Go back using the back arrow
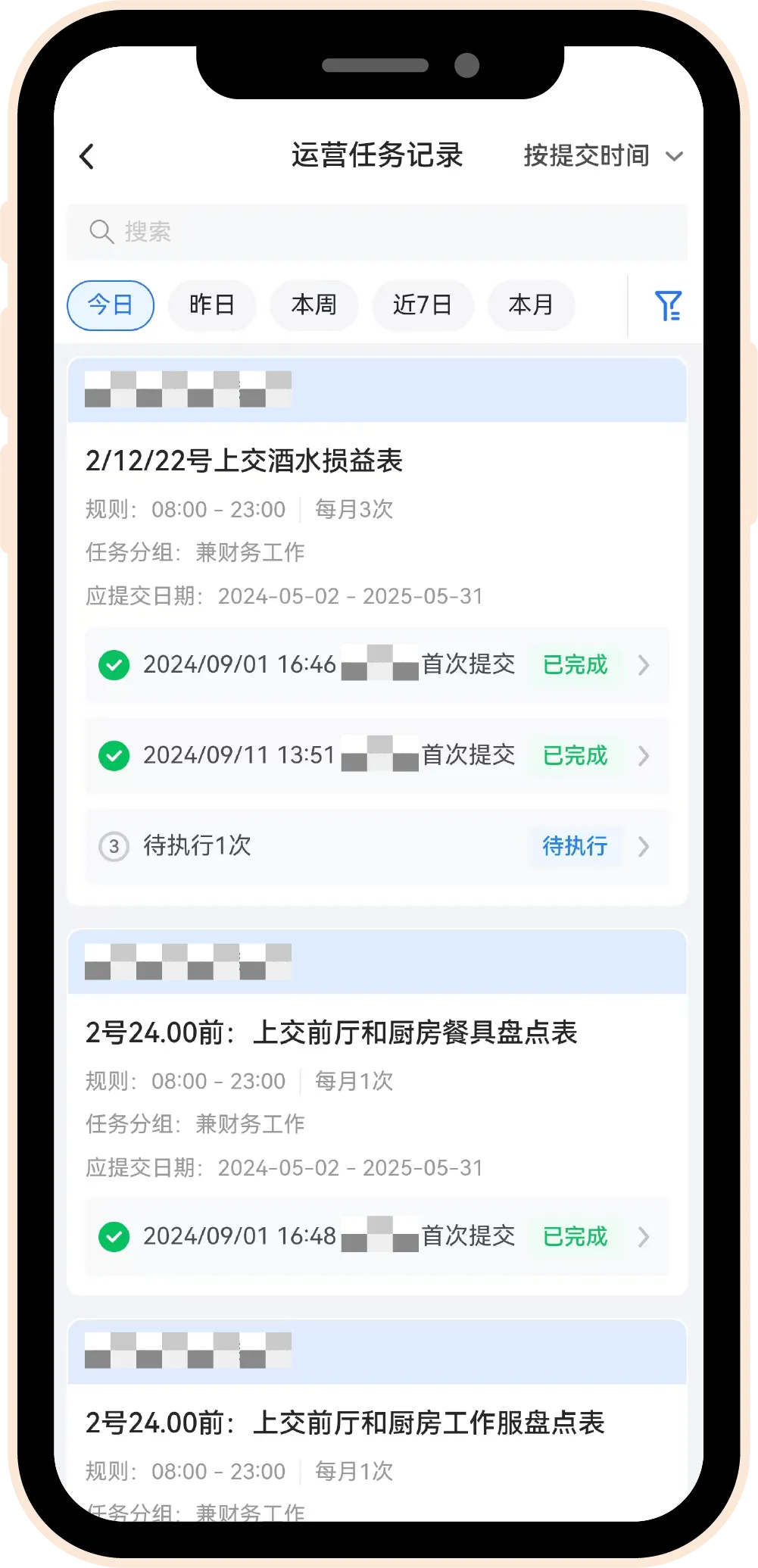Image resolution: width=758 pixels, height=1568 pixels. (87, 157)
